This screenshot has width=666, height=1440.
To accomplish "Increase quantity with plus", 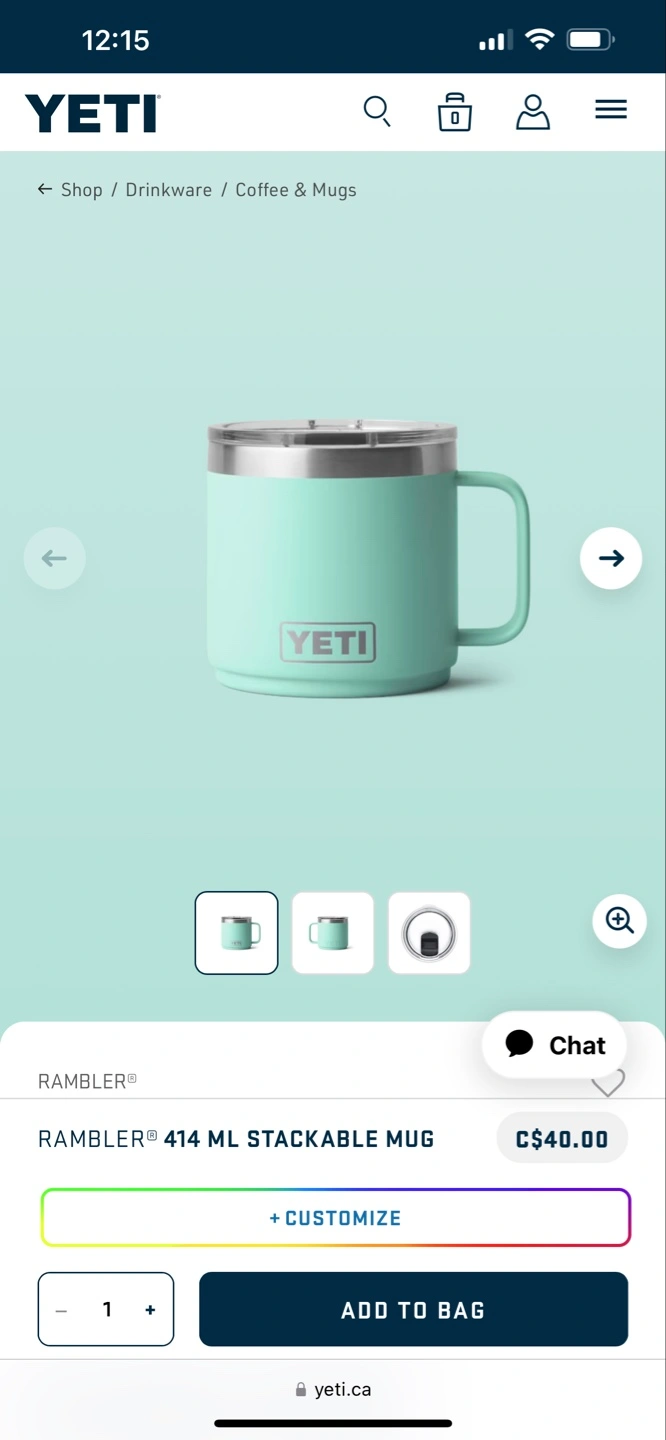I will point(150,1310).
